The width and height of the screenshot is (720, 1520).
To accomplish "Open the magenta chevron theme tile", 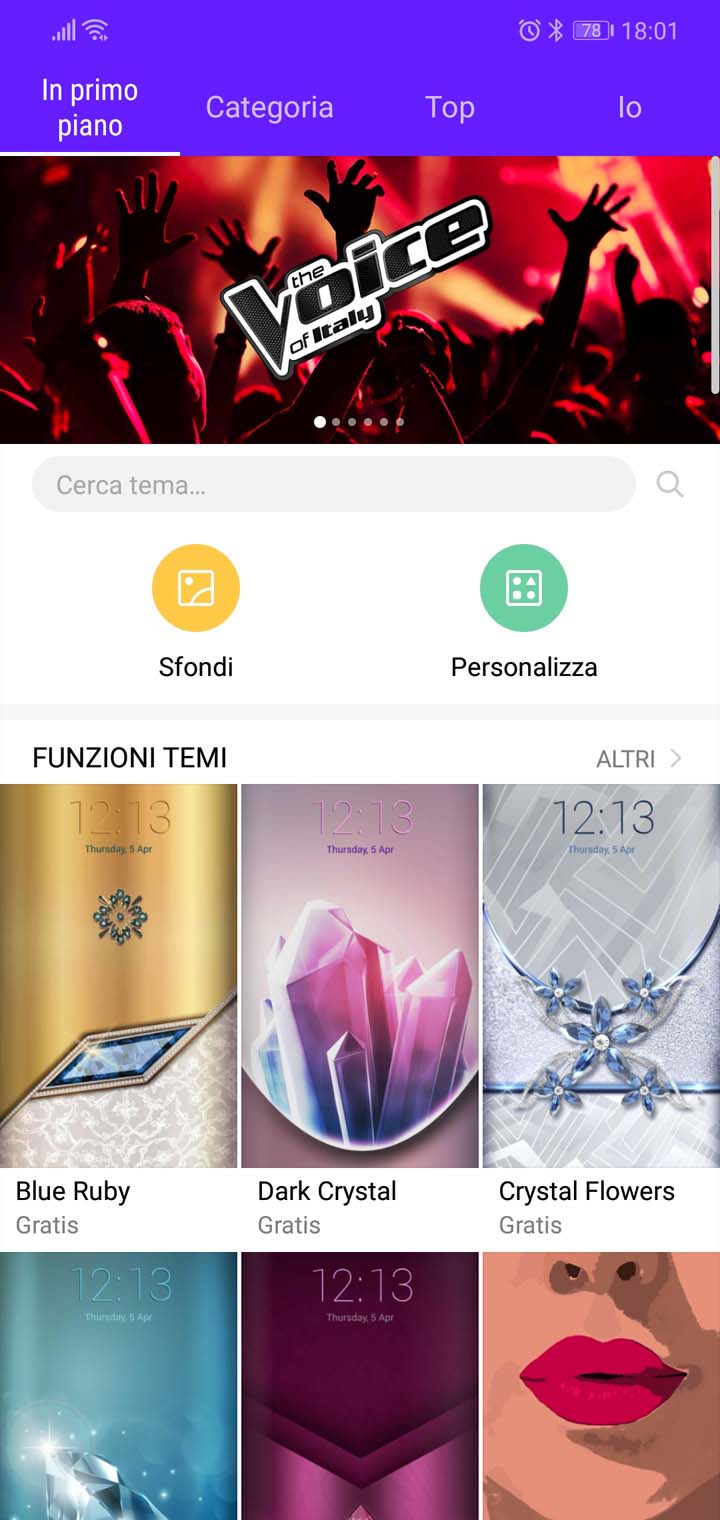I will click(360, 1386).
